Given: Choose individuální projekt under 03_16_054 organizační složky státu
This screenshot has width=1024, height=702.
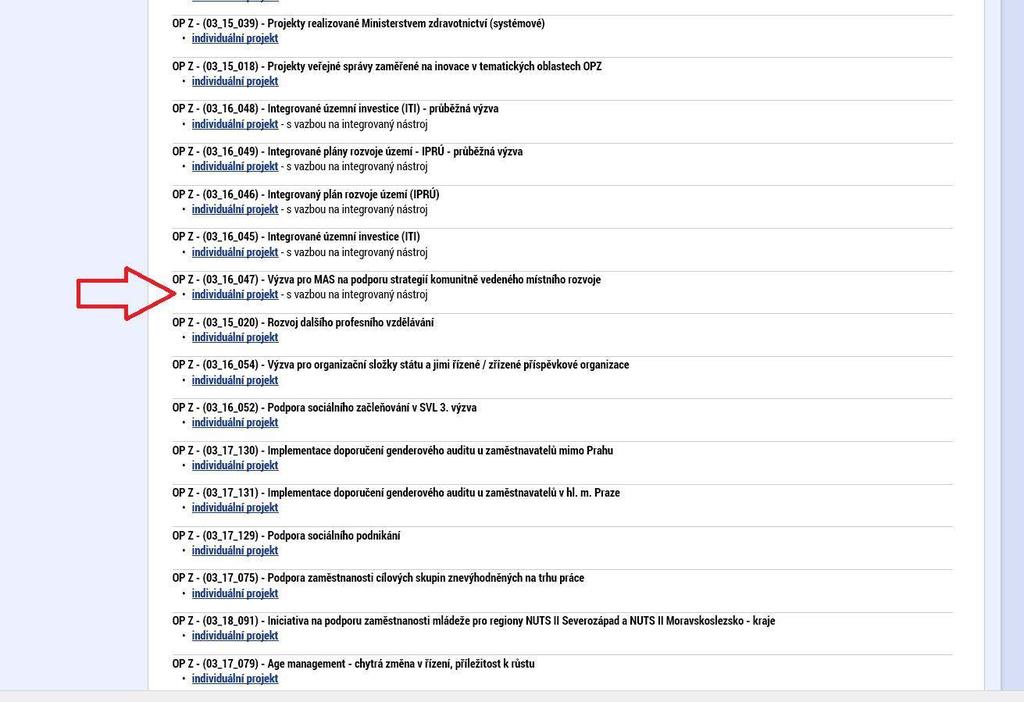Looking at the screenshot, I should (235, 381).
